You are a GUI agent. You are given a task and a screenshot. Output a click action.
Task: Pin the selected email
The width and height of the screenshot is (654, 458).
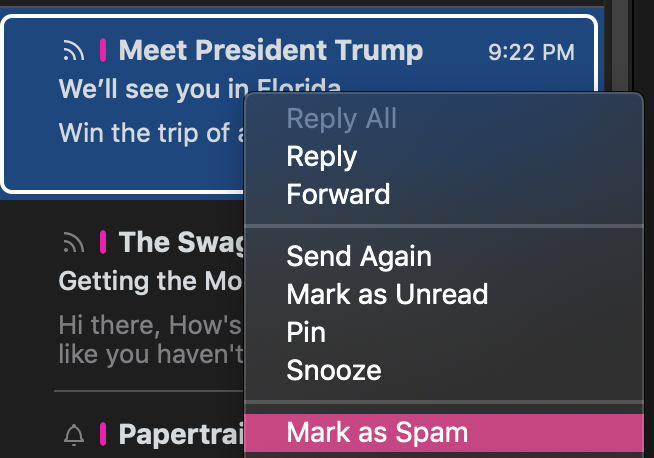click(444, 332)
